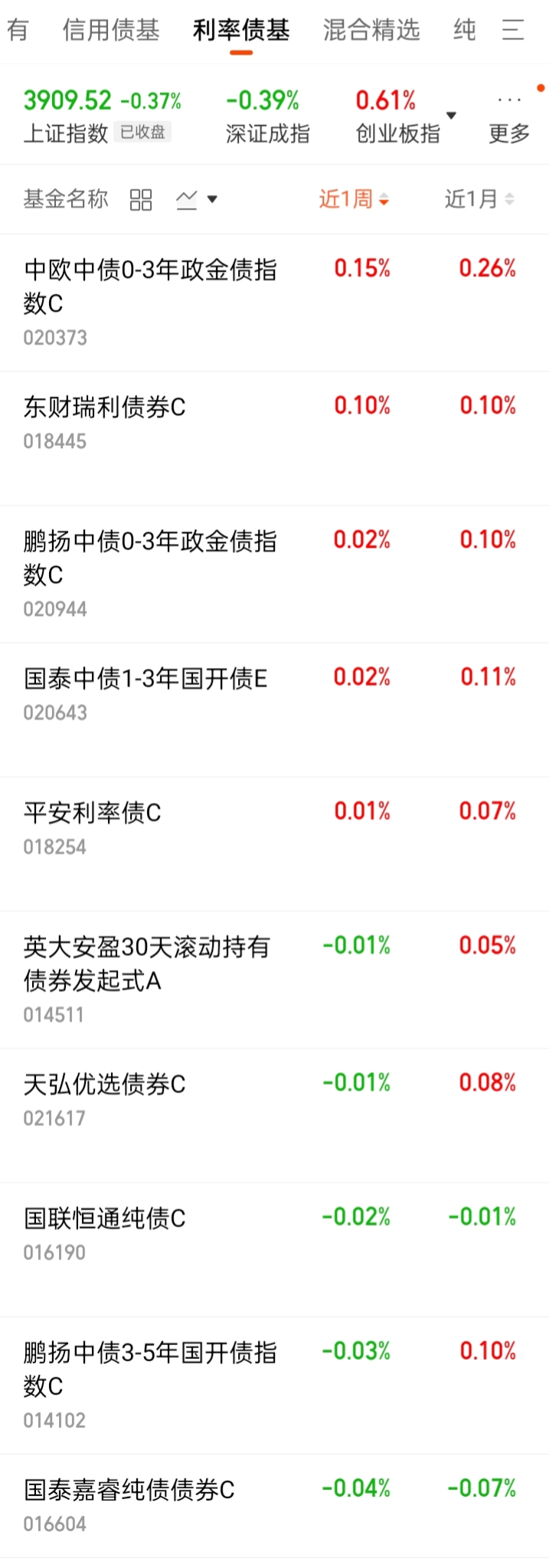This screenshot has width=549, height=1568.
Task: Open fund 平安利率债C
Action: pos(274,844)
